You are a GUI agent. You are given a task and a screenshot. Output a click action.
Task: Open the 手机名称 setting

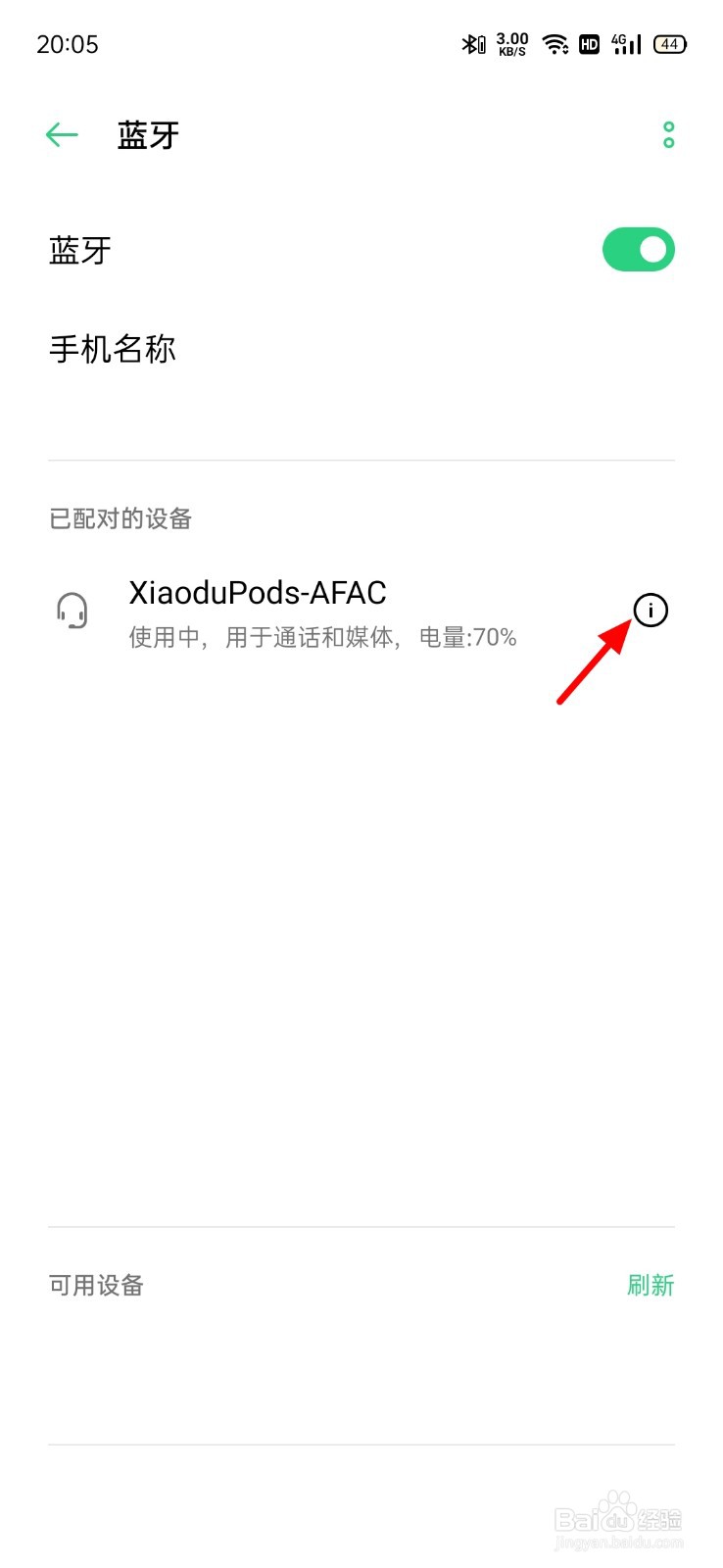tap(113, 349)
